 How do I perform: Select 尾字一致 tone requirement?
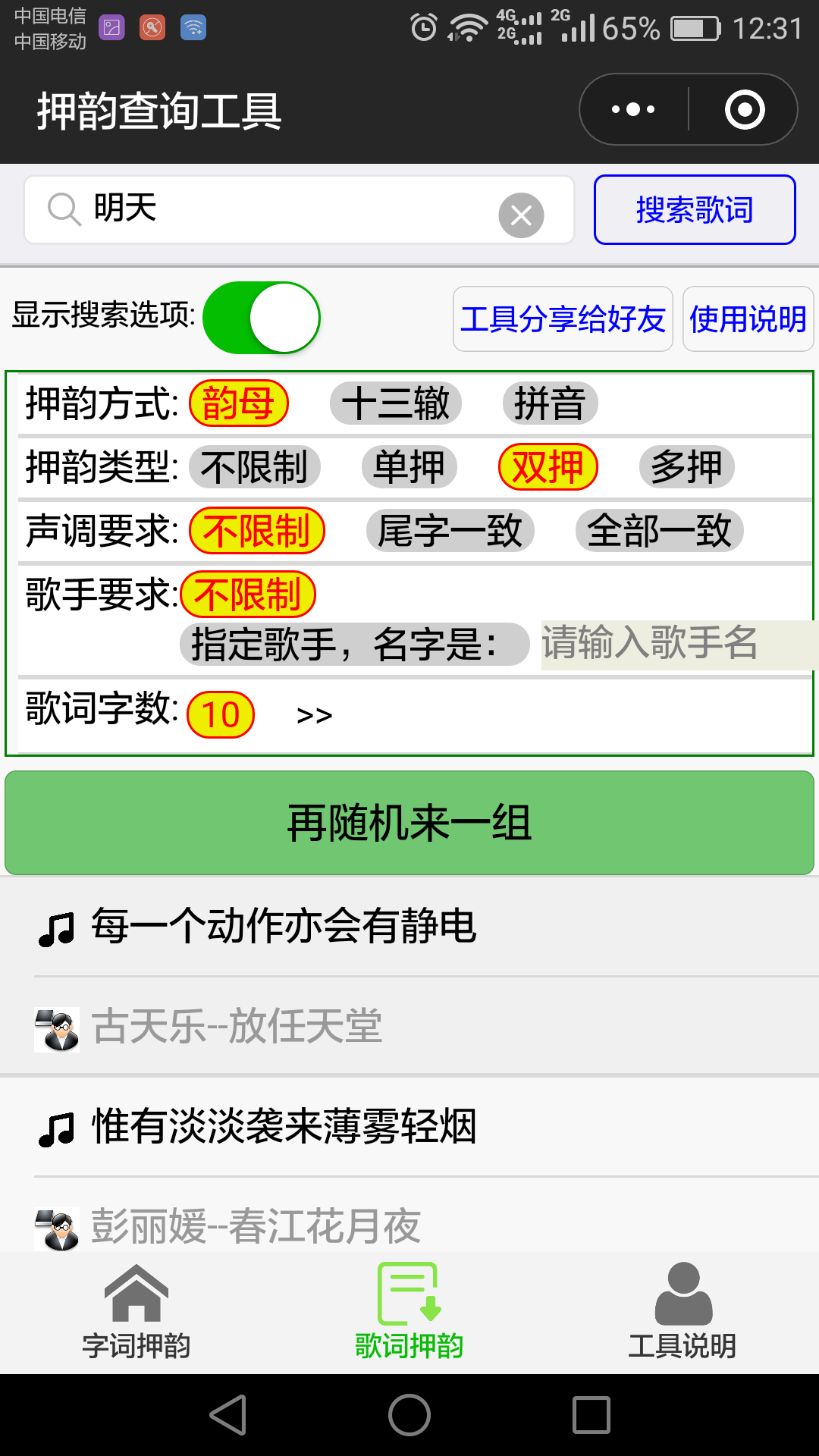click(450, 530)
